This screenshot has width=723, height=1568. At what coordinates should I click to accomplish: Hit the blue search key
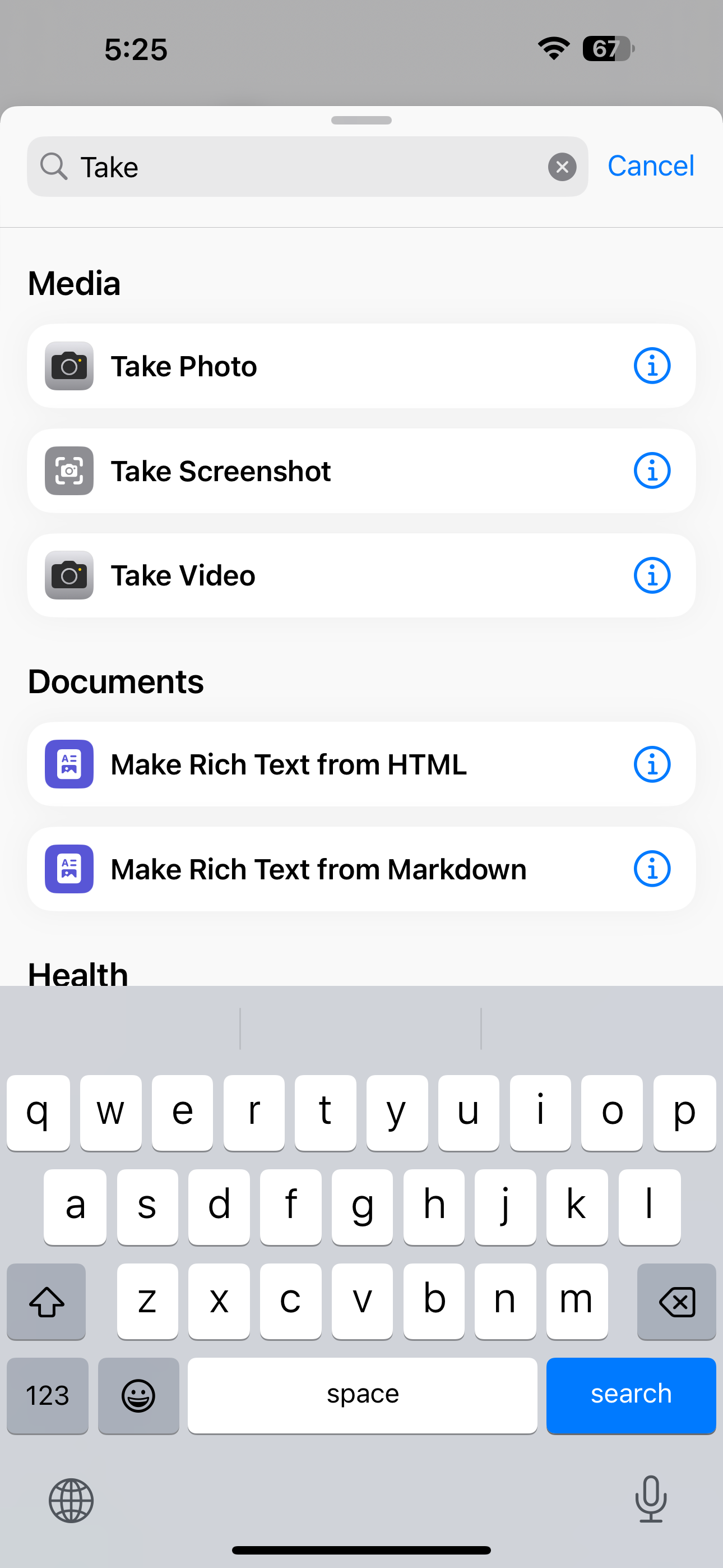point(631,1395)
